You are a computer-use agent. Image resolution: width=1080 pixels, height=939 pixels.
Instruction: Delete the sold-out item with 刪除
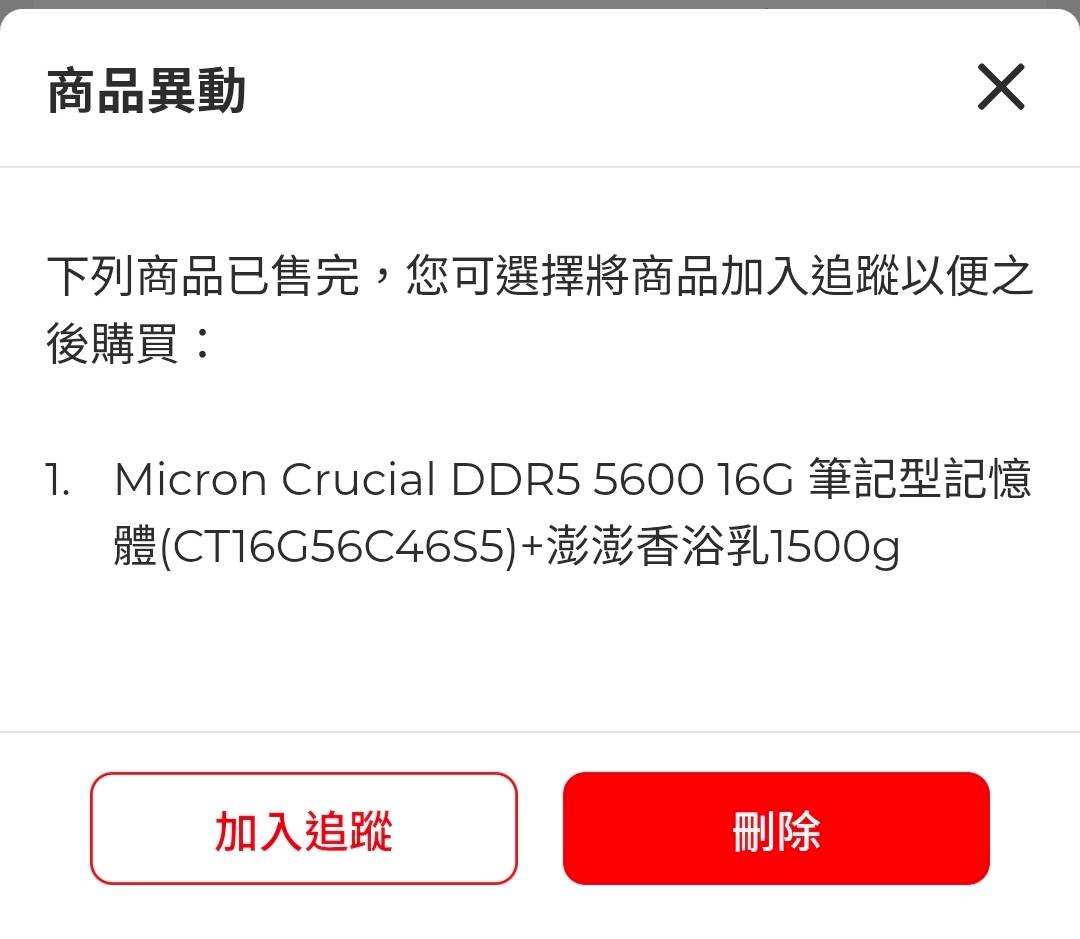(x=776, y=829)
